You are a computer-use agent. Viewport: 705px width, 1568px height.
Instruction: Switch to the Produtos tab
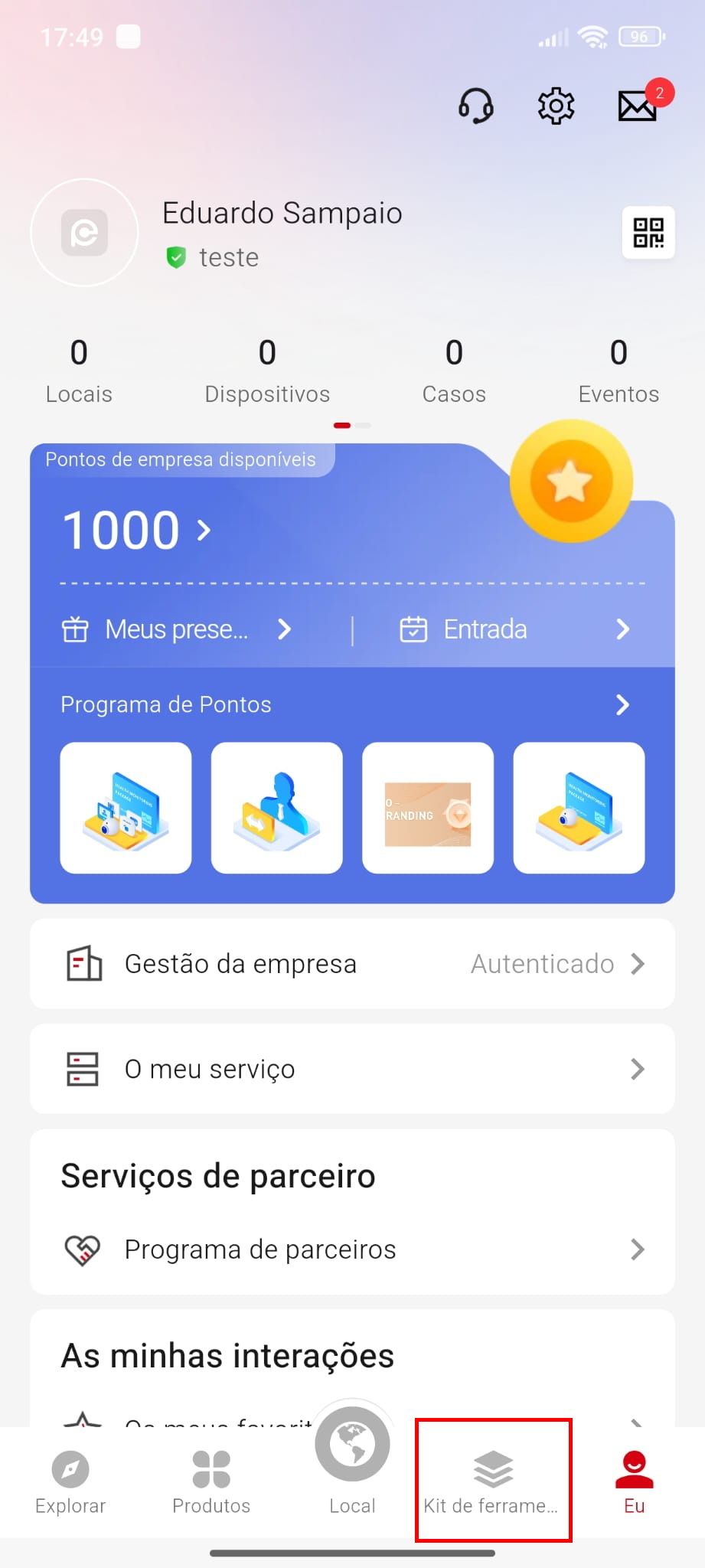(211, 1482)
